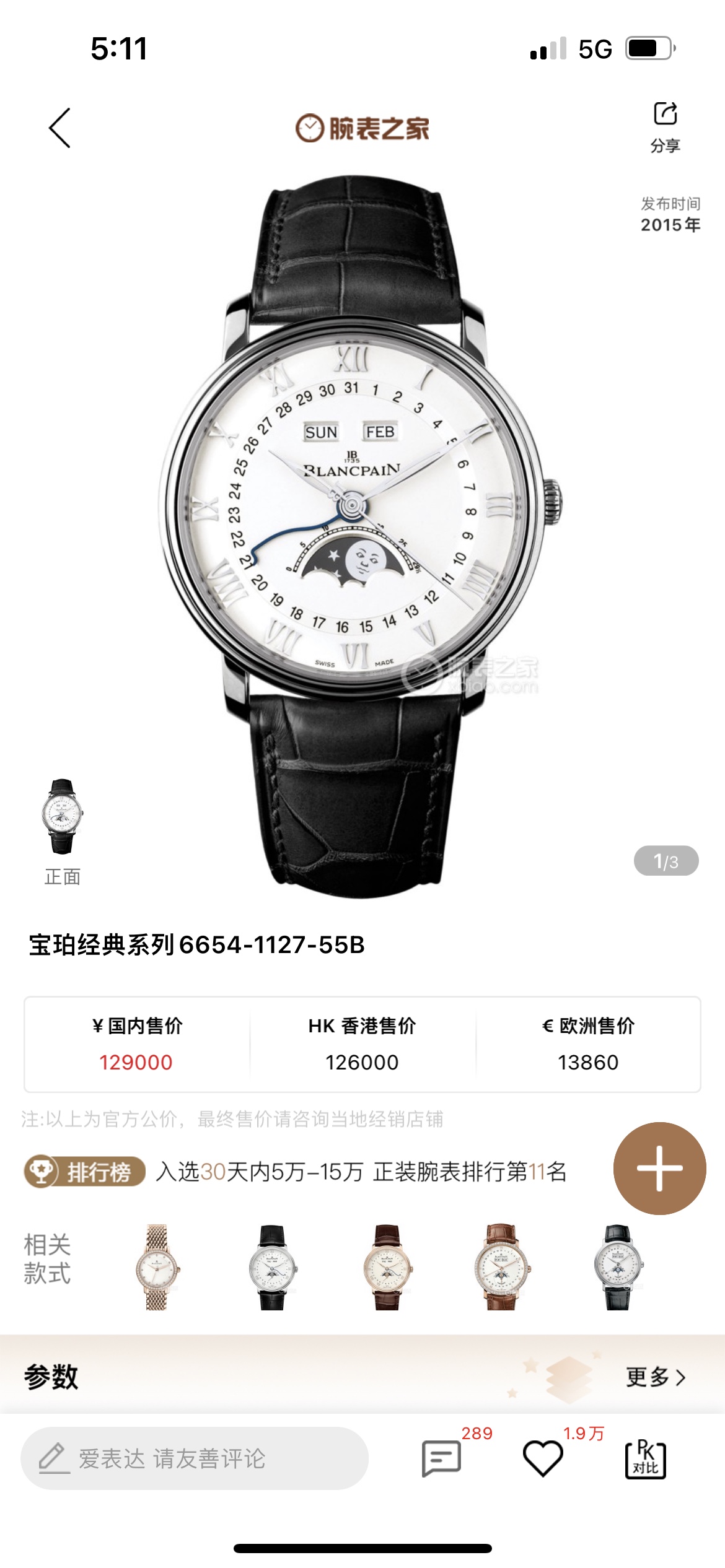Open the diamond-bezel brown-strap related watch
Screen dimensions: 725x1568
[x=501, y=1266]
